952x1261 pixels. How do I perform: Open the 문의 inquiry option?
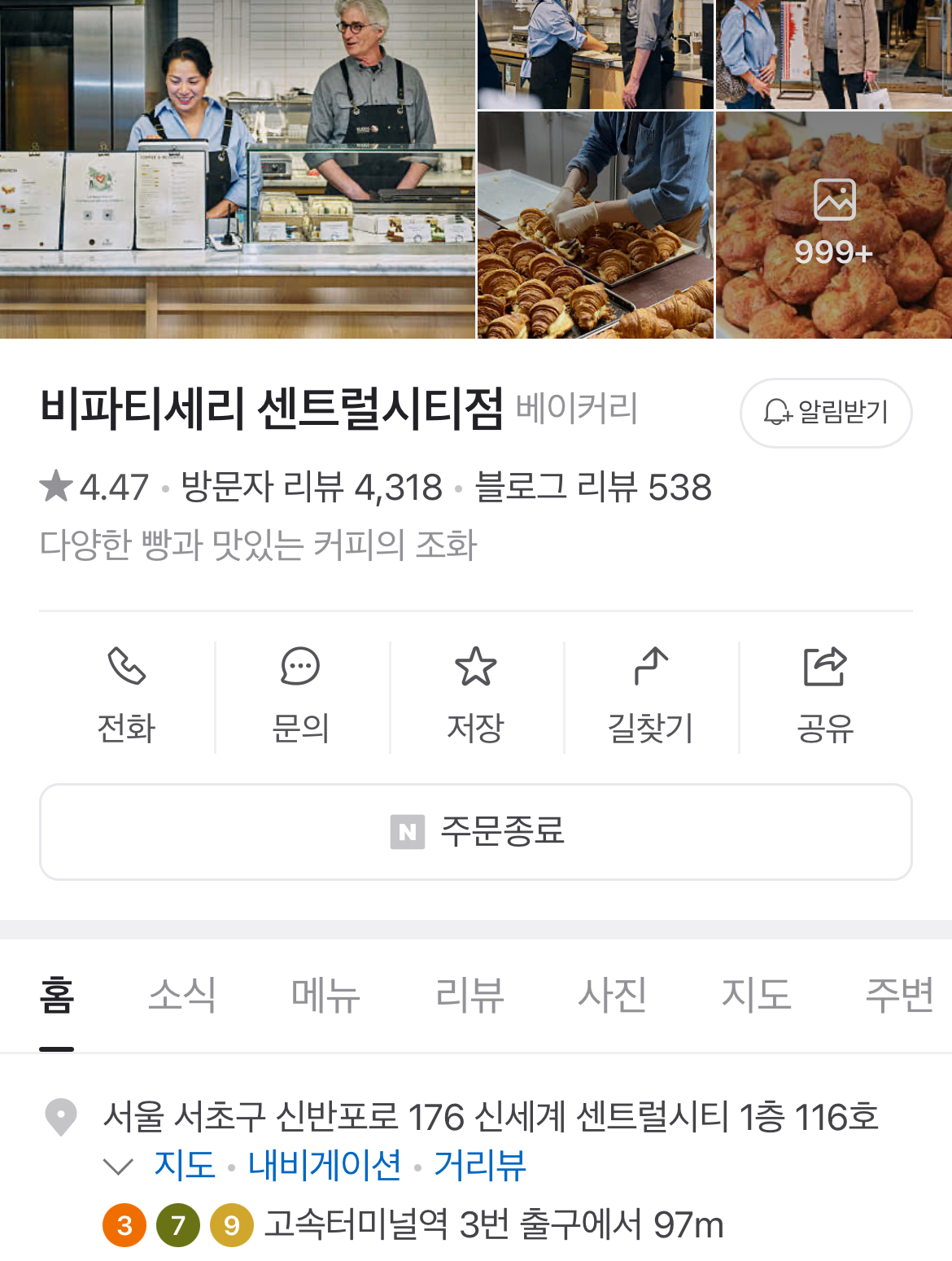300,697
